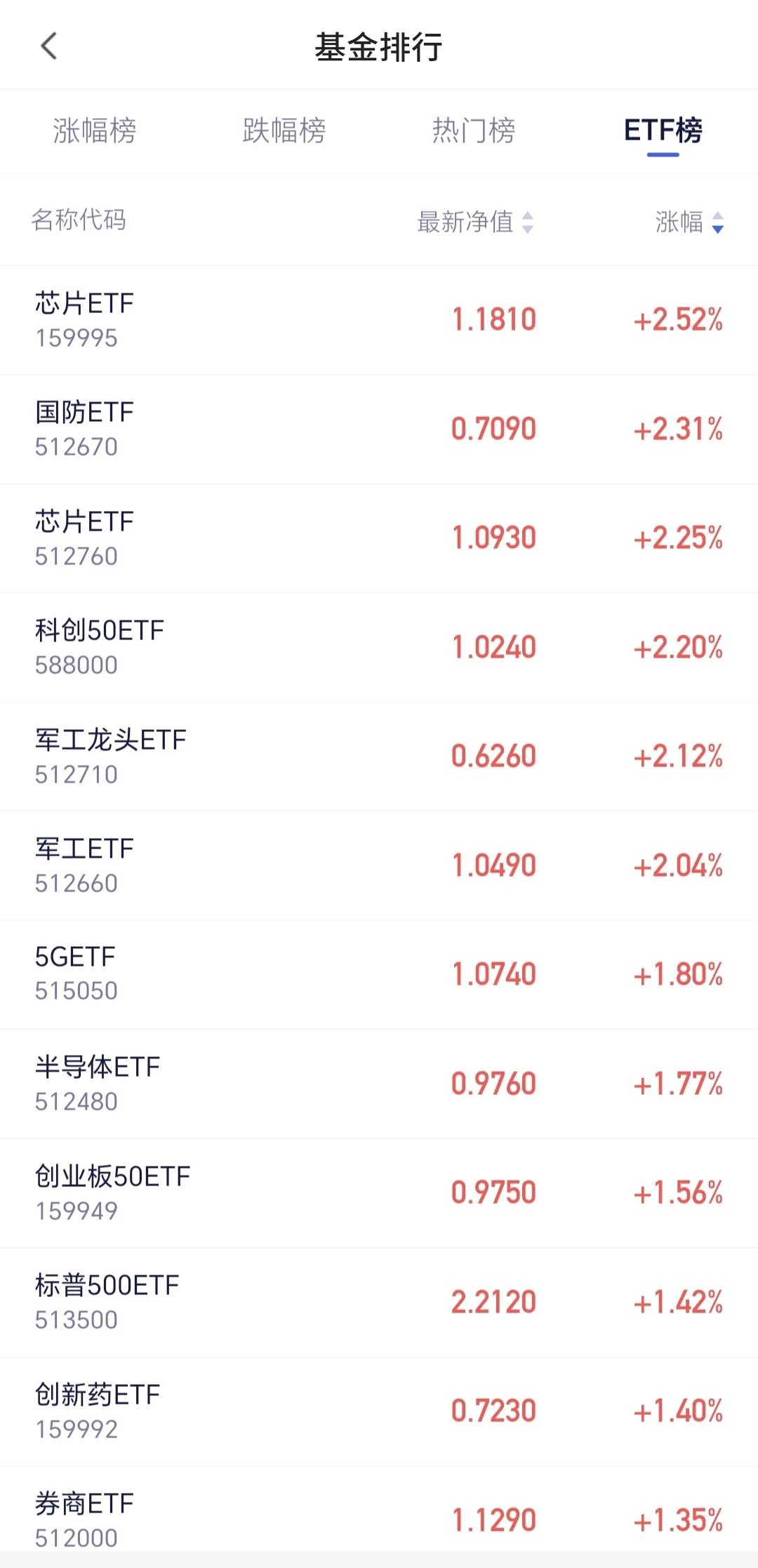Open 5GETF 515050

379,974
